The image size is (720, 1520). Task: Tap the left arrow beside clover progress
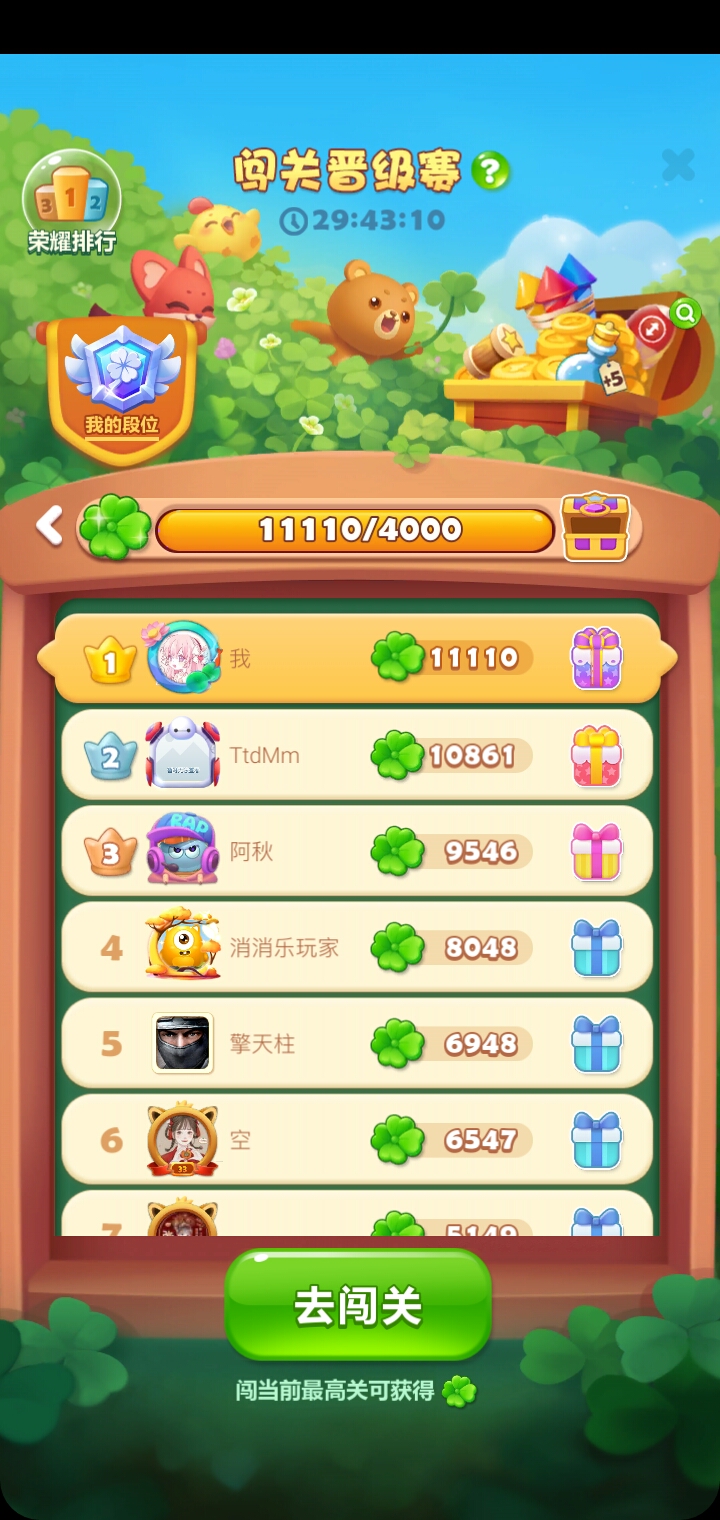tap(49, 525)
